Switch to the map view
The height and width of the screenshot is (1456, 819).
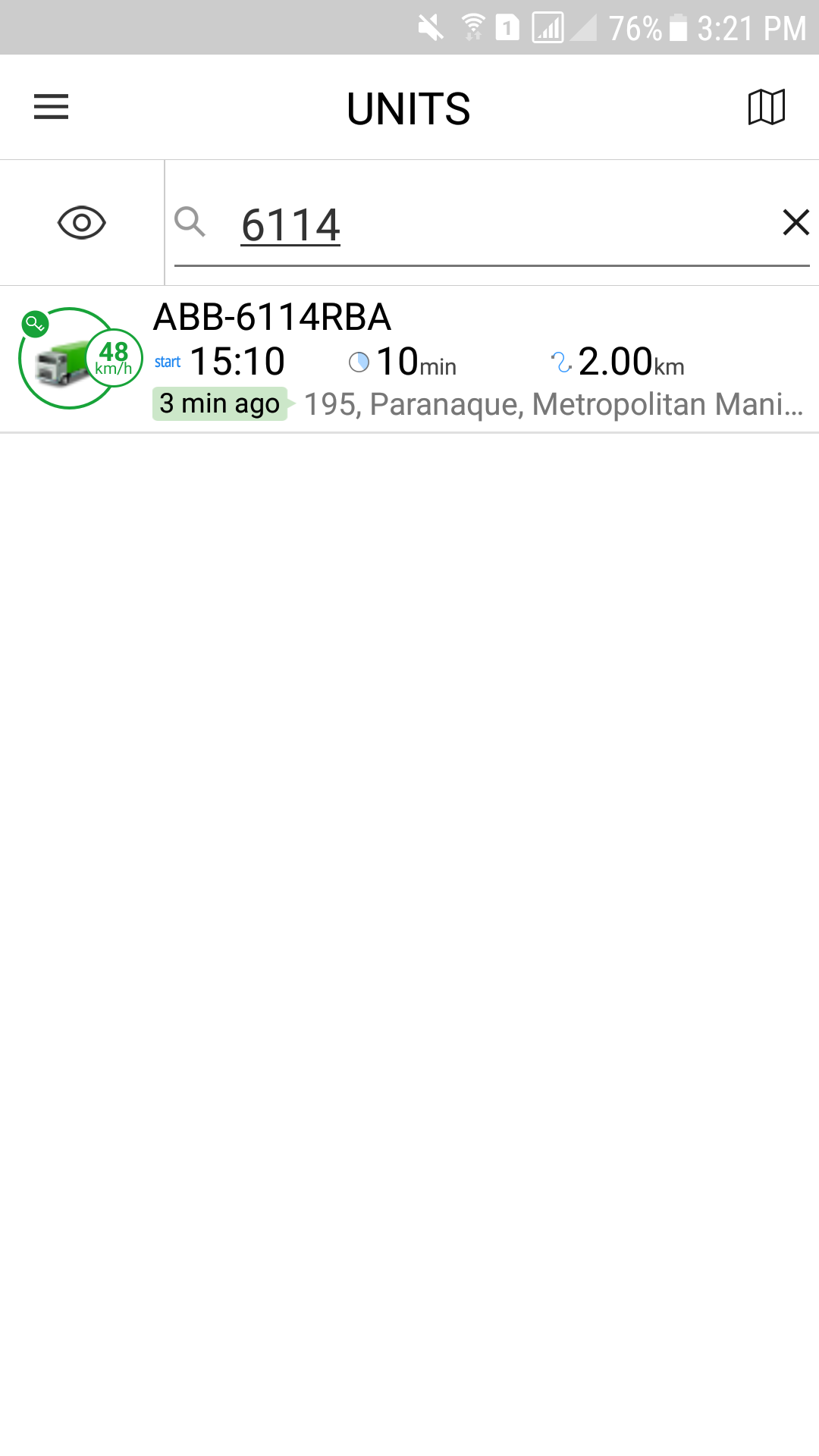pyautogui.click(x=766, y=107)
